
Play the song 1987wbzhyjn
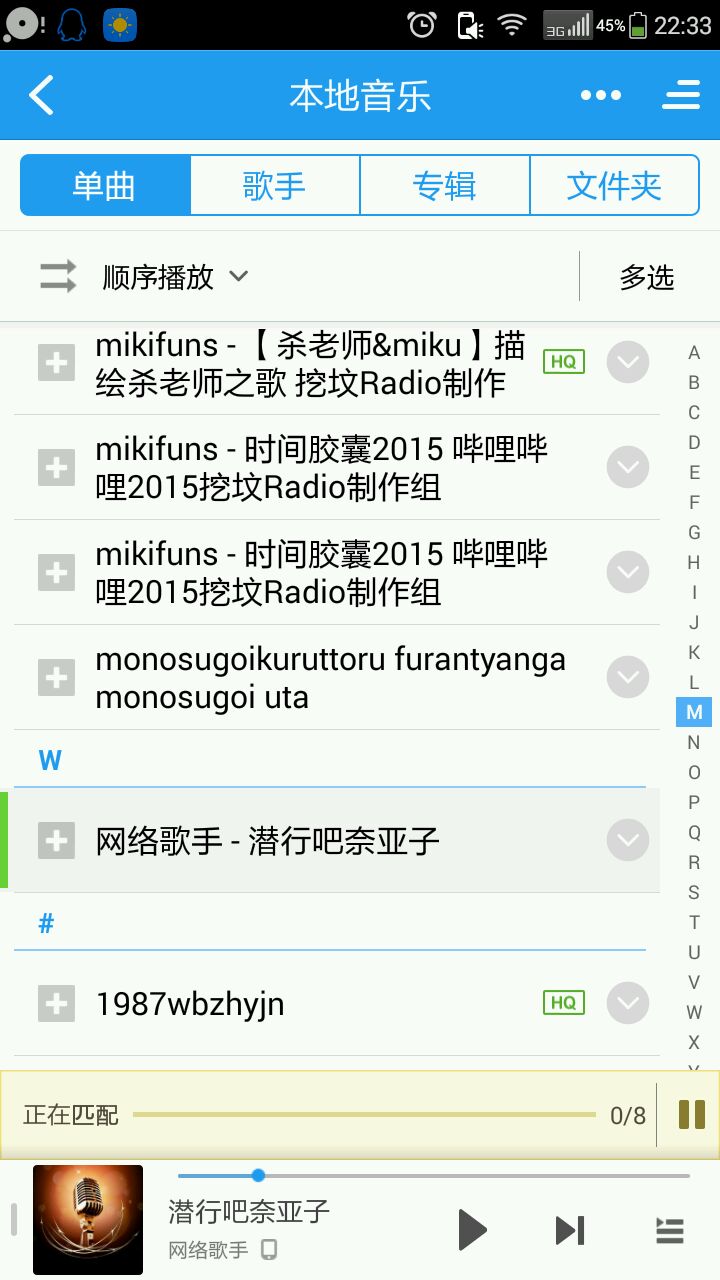pyautogui.click(x=300, y=1004)
